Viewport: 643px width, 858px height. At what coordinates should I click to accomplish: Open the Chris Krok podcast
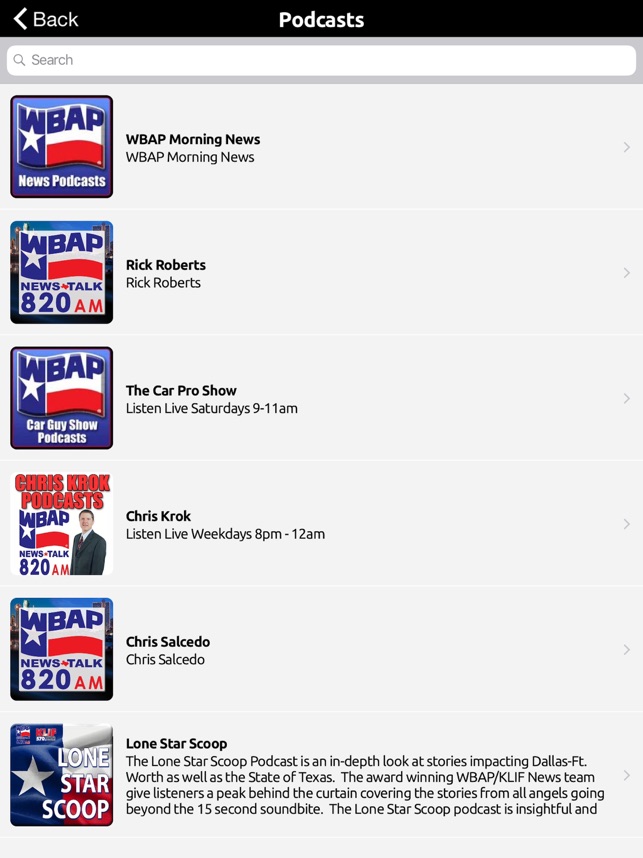click(x=321, y=524)
